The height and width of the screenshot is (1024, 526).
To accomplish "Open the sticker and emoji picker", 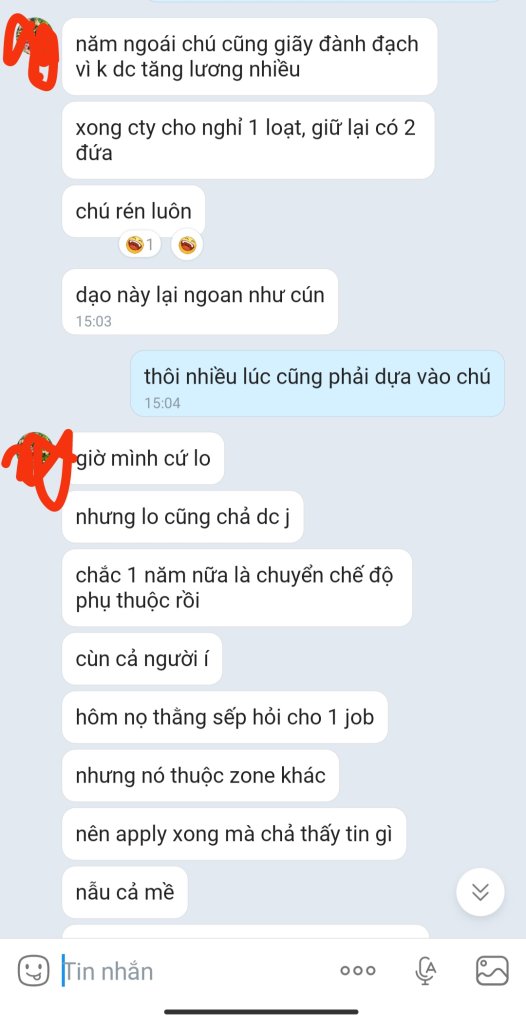I will coord(33,970).
